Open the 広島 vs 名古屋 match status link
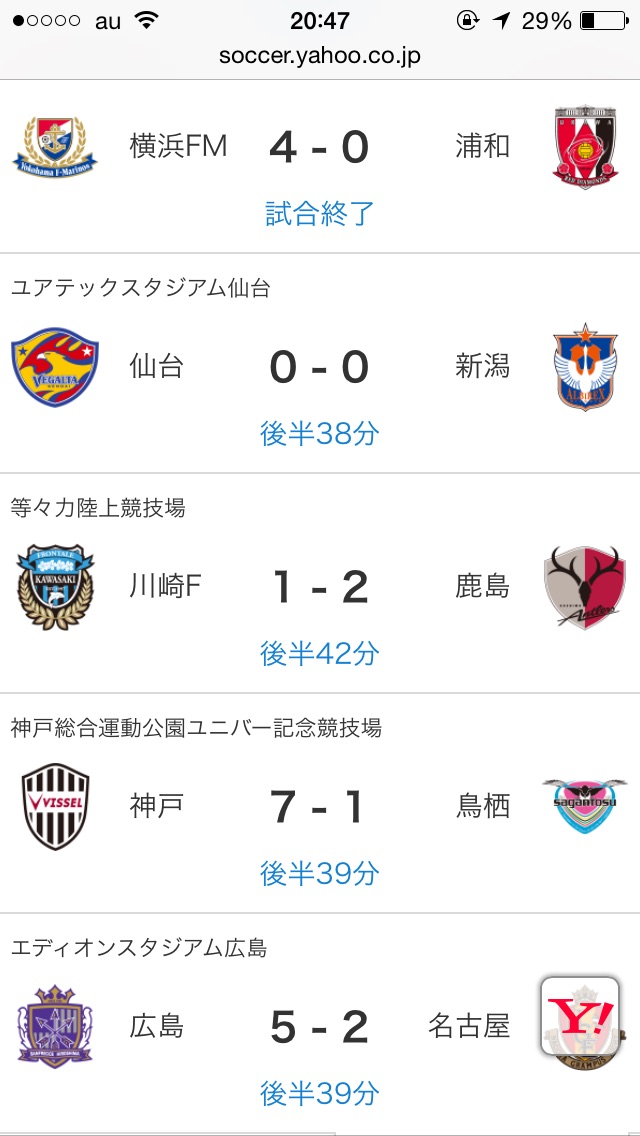 click(320, 1093)
